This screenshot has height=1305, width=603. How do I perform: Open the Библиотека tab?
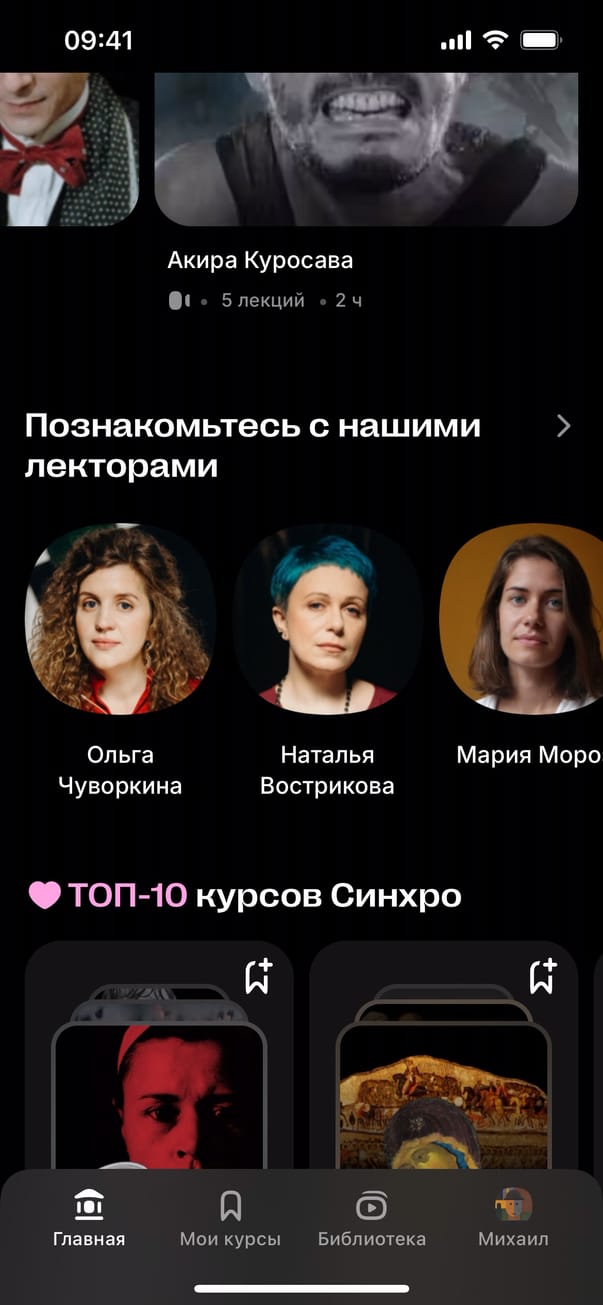(371, 1219)
